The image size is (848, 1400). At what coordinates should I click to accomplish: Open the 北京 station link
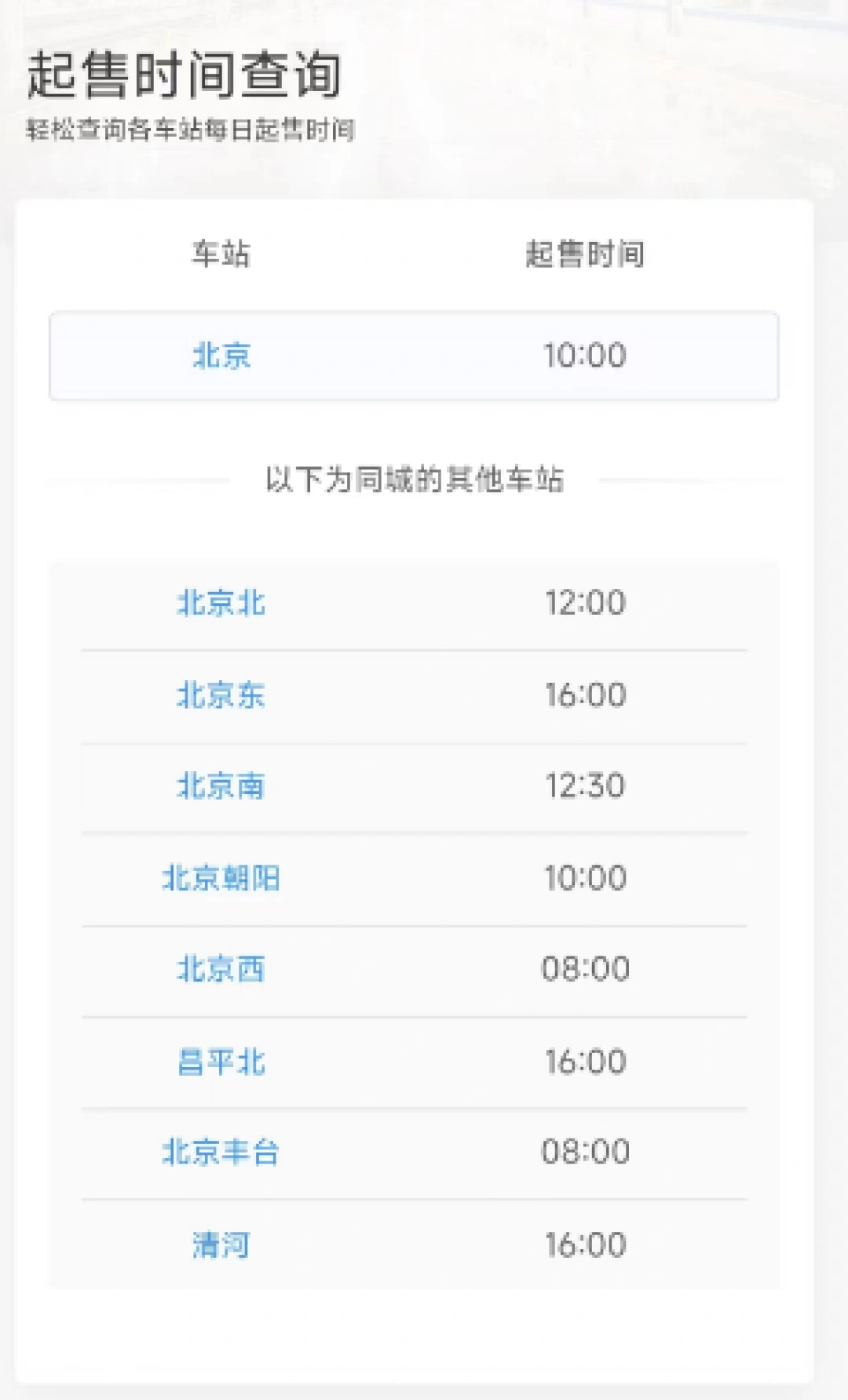click(x=221, y=356)
